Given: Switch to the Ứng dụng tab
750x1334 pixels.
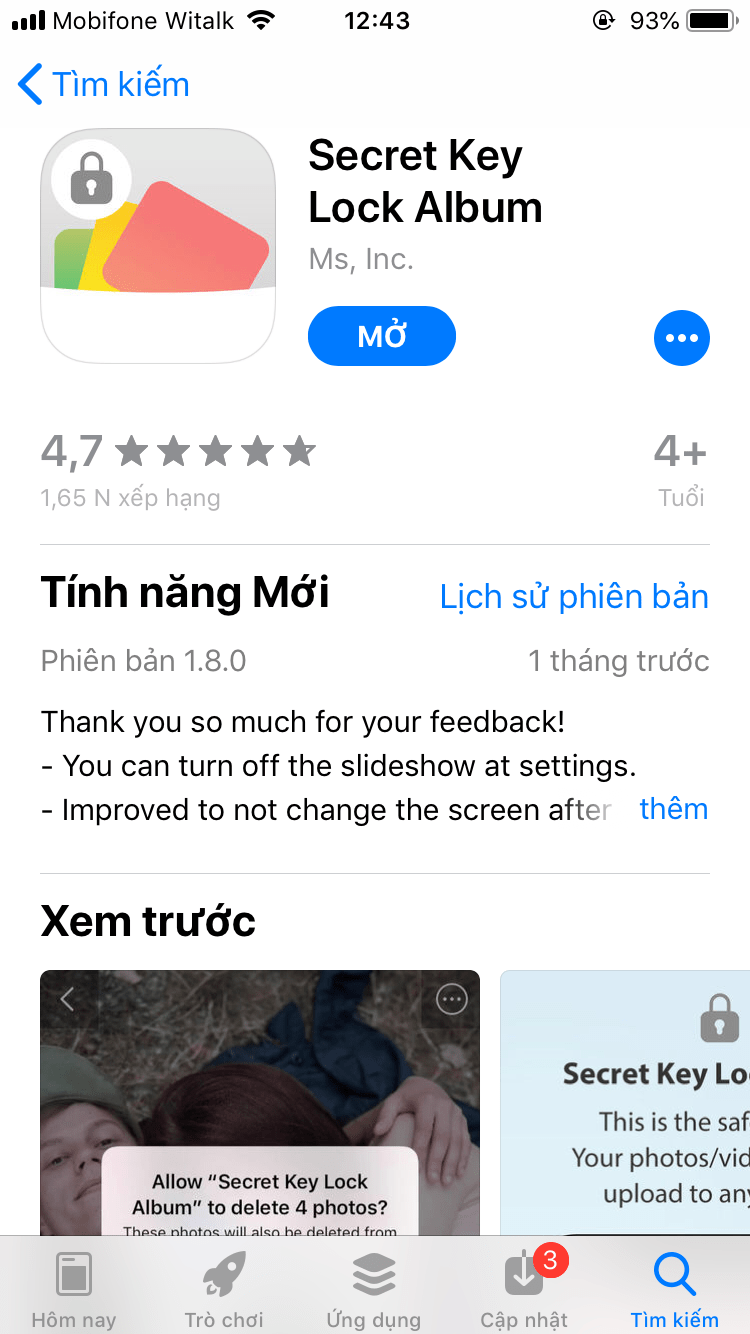Looking at the screenshot, I should click(373, 1290).
